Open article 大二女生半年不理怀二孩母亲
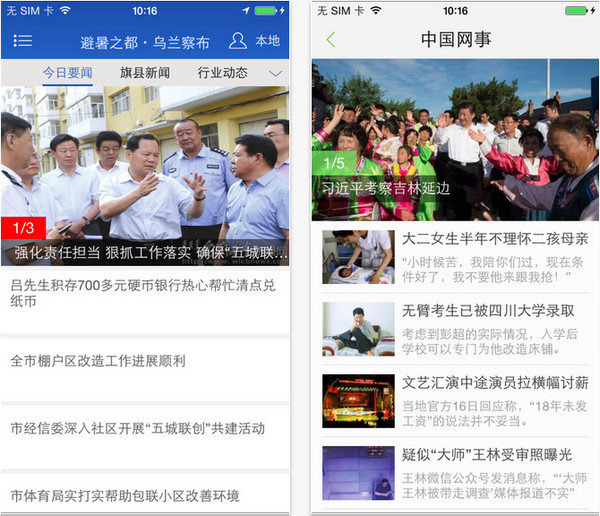The width and height of the screenshot is (600, 516). click(455, 257)
